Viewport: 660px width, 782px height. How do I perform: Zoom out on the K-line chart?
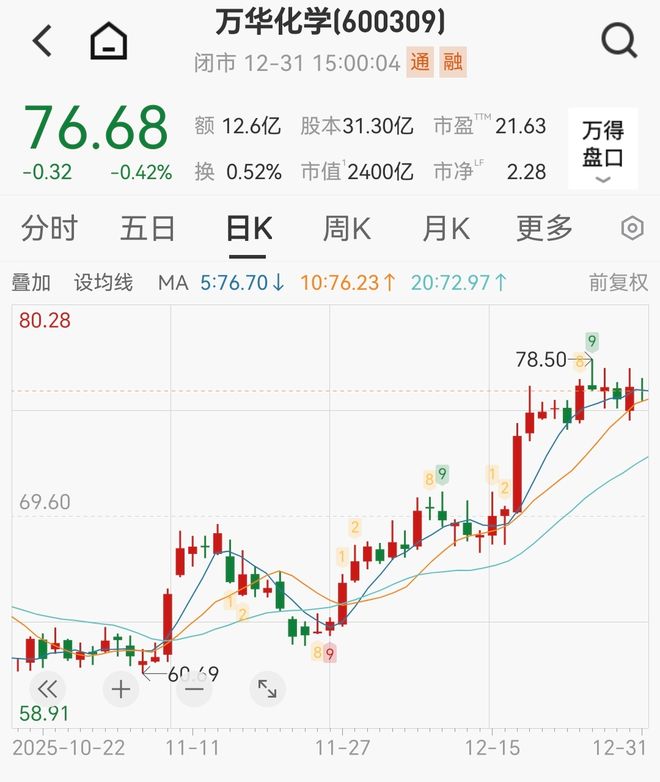point(194,688)
